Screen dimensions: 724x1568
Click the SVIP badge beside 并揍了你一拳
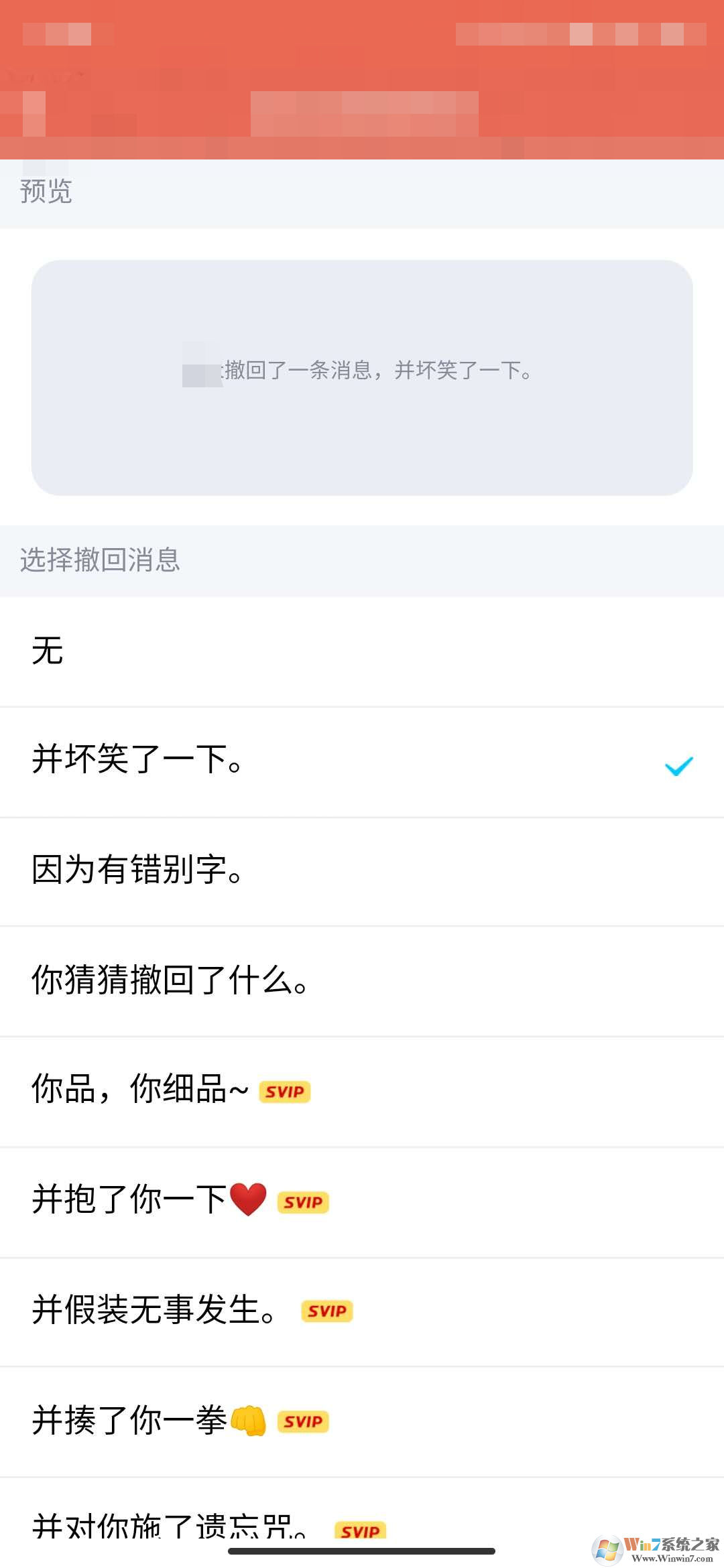(x=305, y=1422)
